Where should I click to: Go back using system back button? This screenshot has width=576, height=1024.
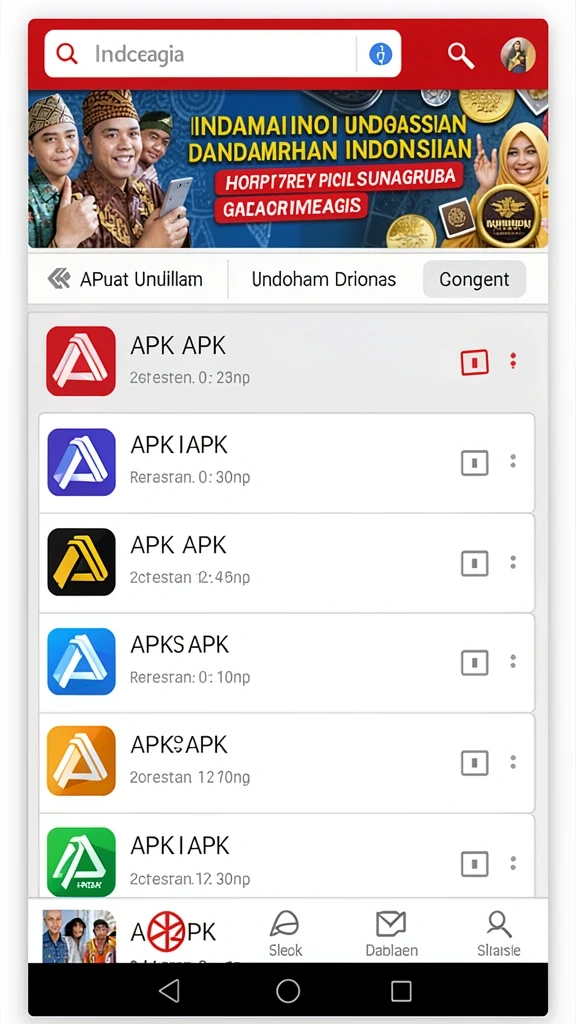click(170, 991)
